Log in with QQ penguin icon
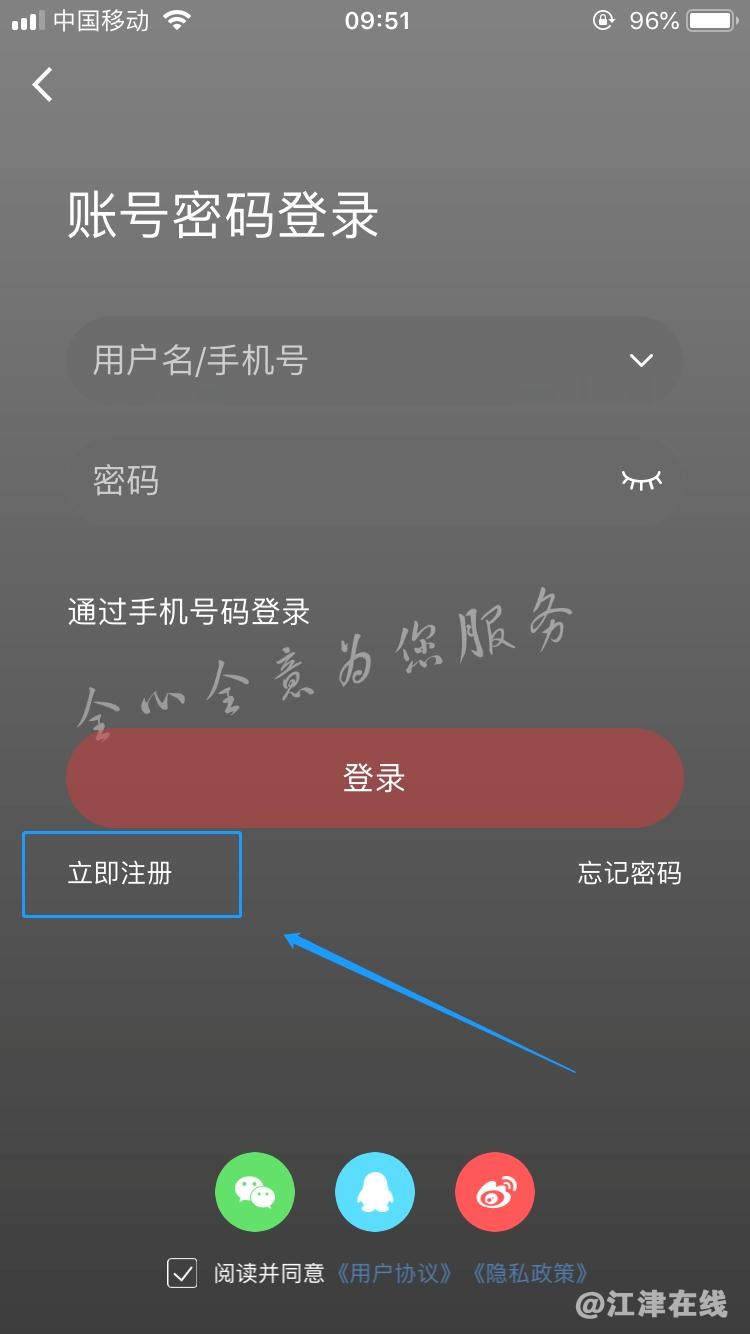 tap(375, 1192)
